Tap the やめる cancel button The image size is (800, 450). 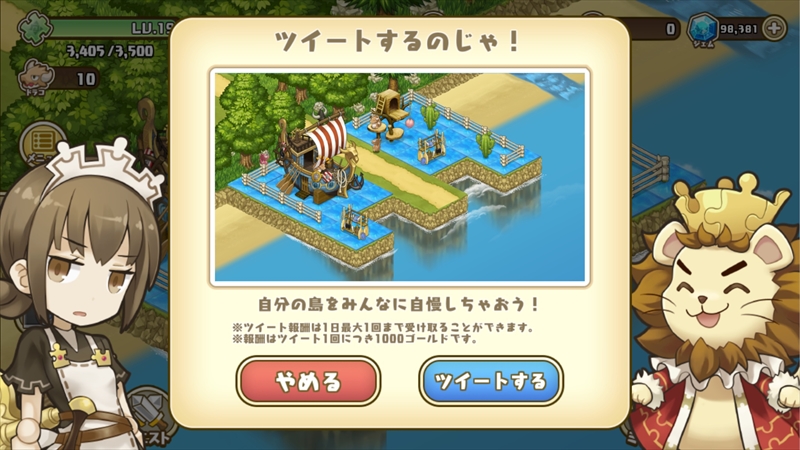309,381
